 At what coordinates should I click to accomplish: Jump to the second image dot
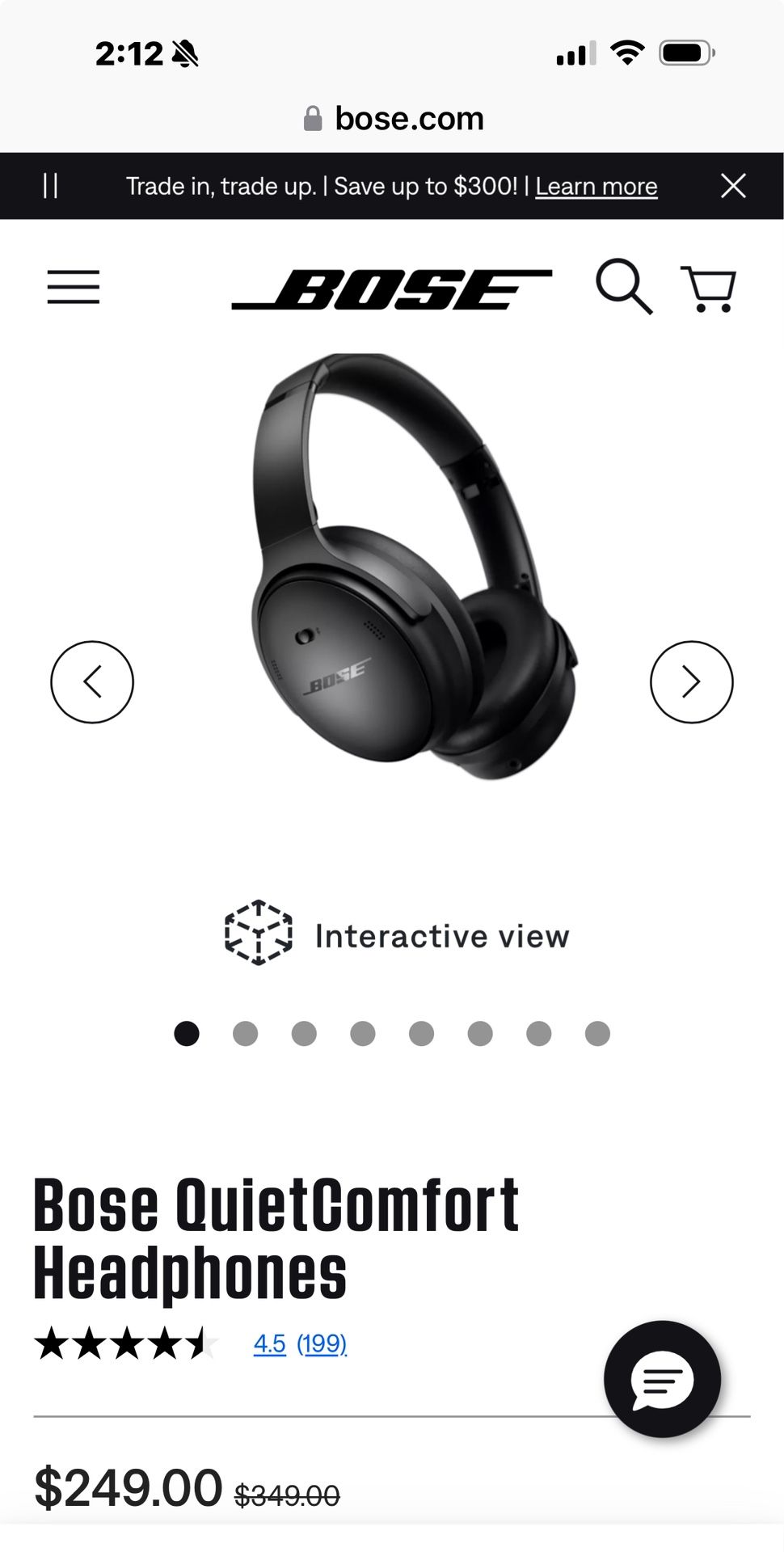(245, 1033)
